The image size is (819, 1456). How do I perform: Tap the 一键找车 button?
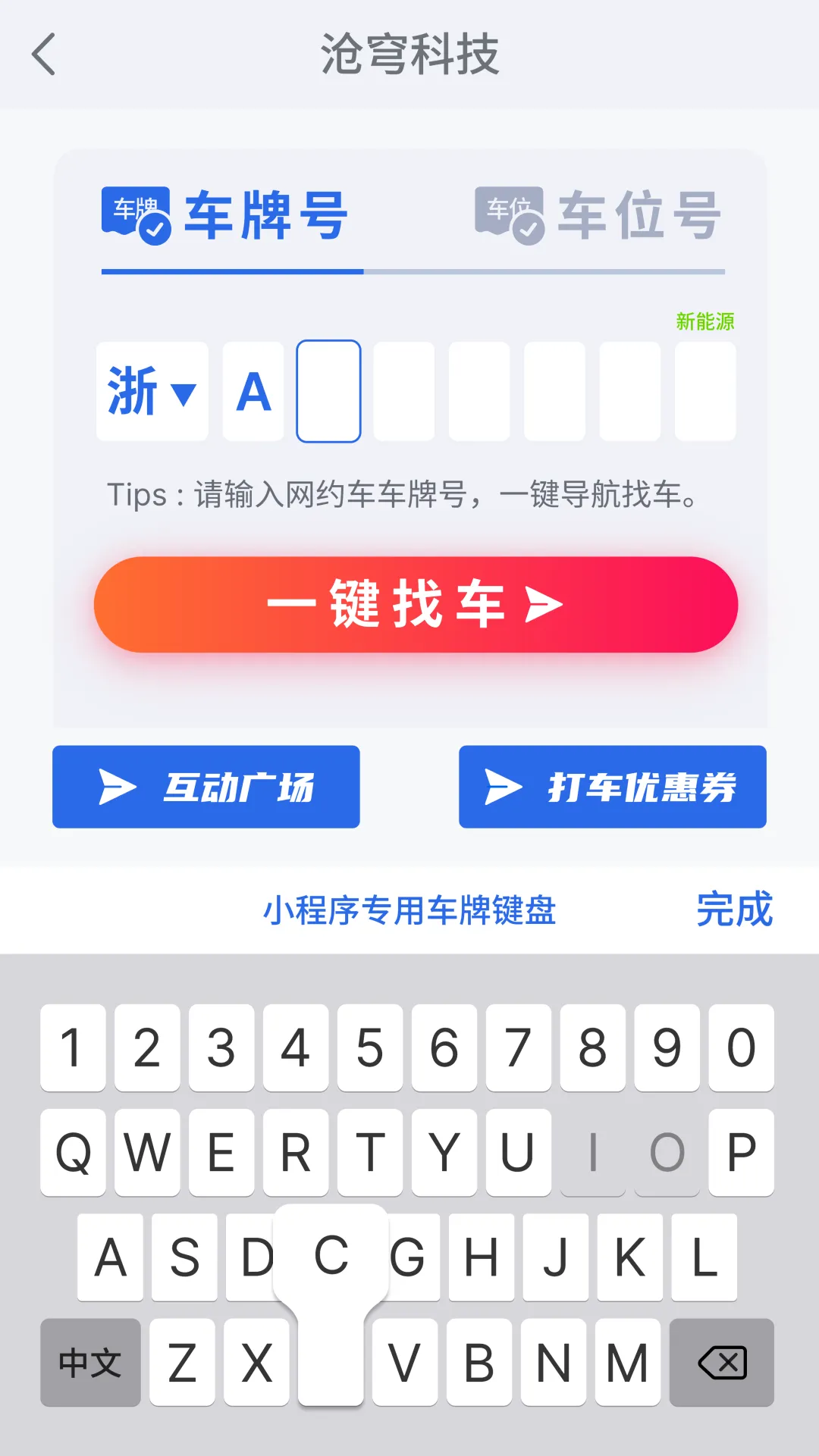point(416,605)
